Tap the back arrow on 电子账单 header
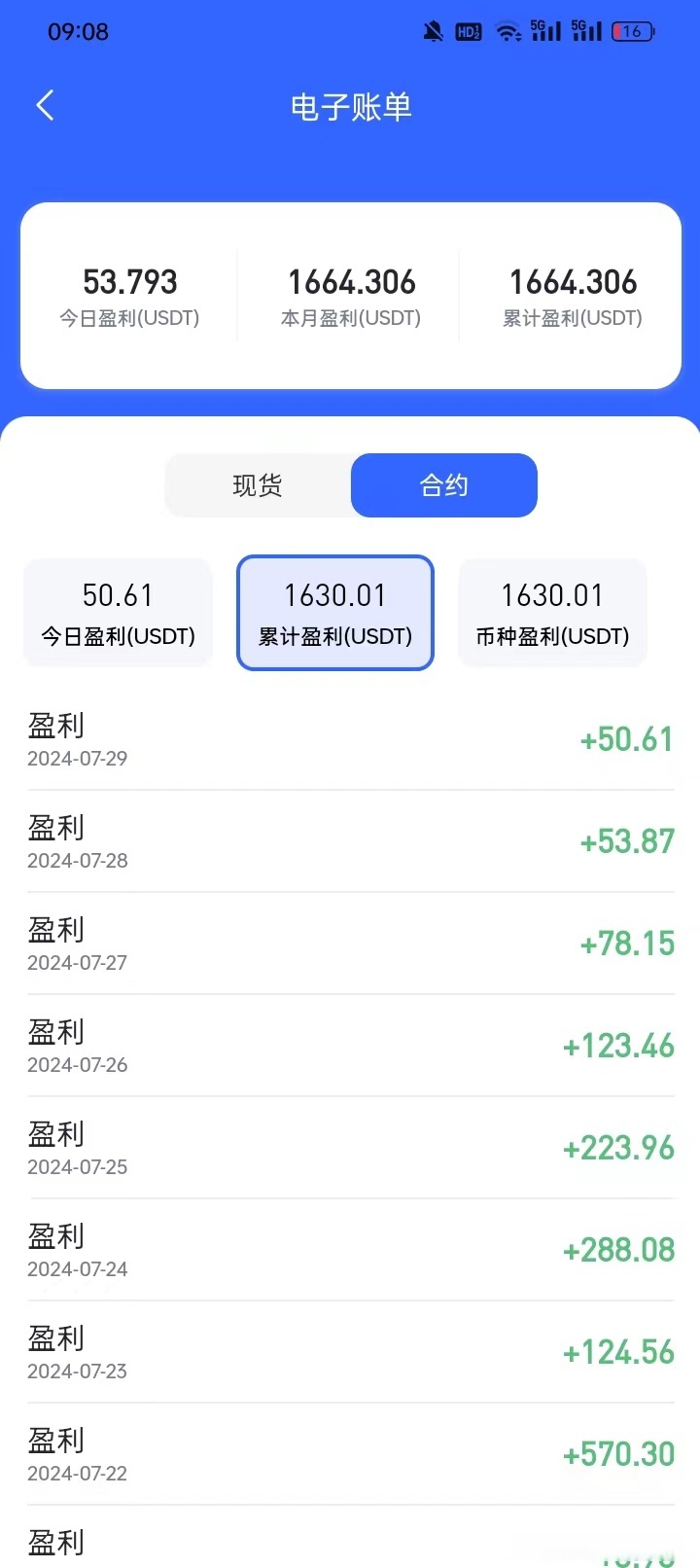The image size is (700, 1568). tap(44, 105)
